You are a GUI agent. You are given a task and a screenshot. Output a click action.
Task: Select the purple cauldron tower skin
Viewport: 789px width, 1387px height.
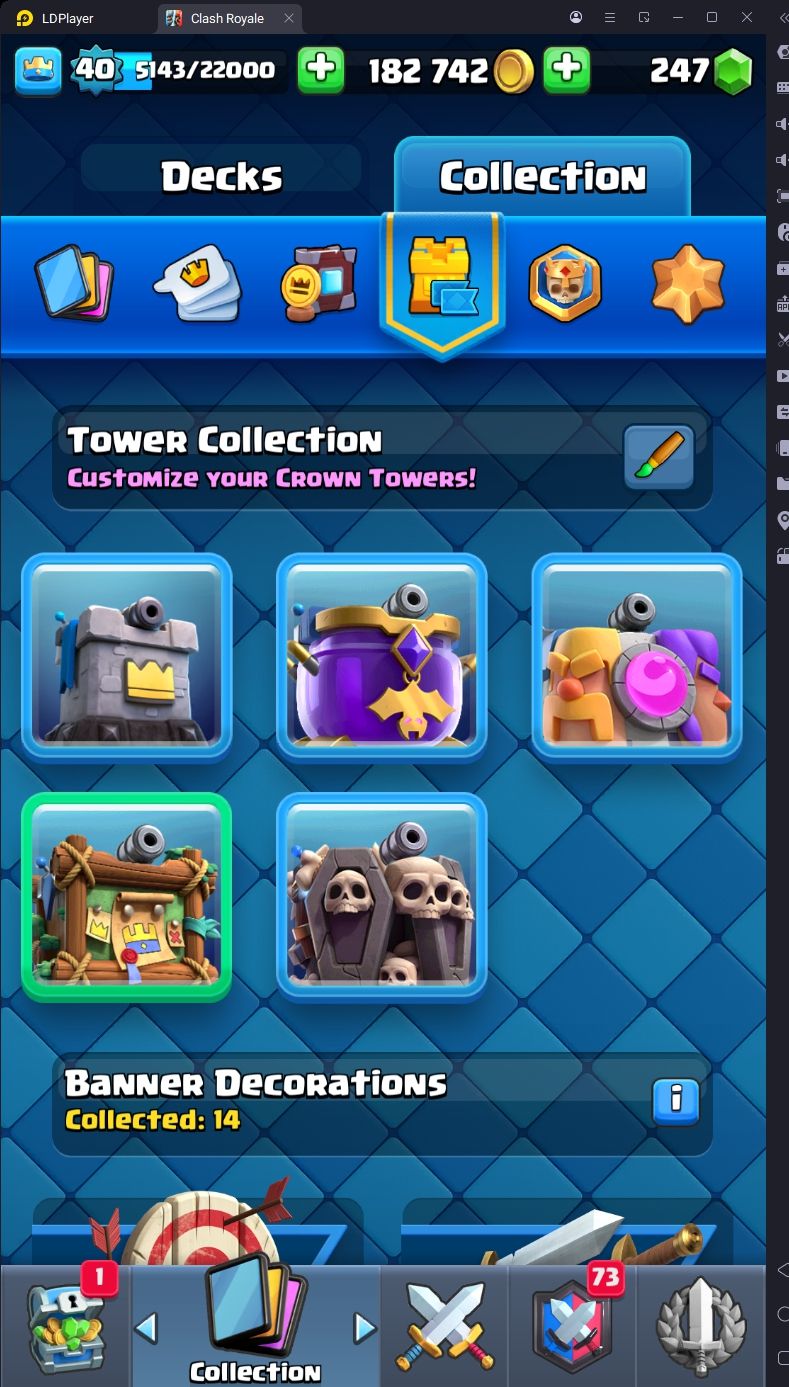(381, 657)
